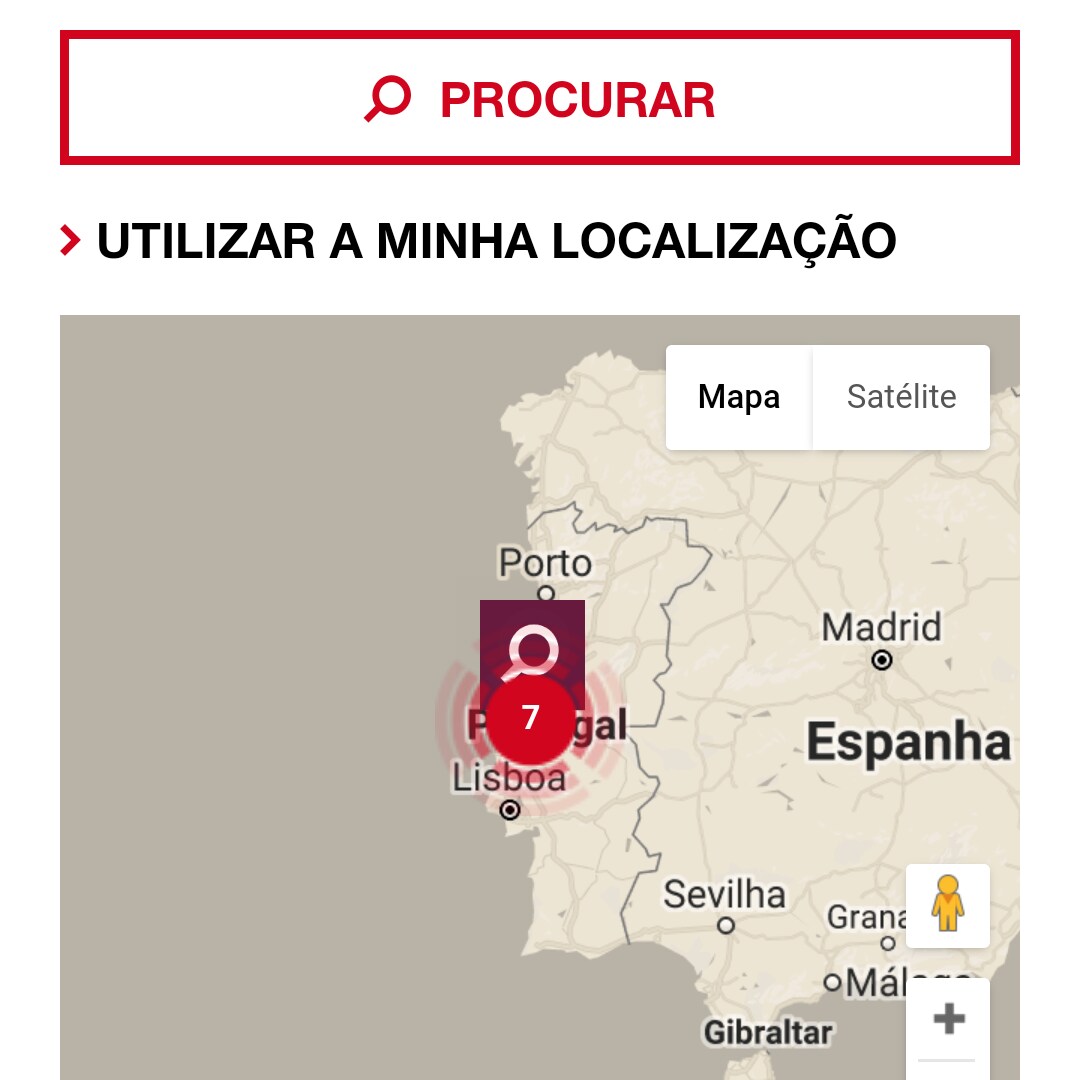Tap the PROCURAR search button

click(540, 98)
